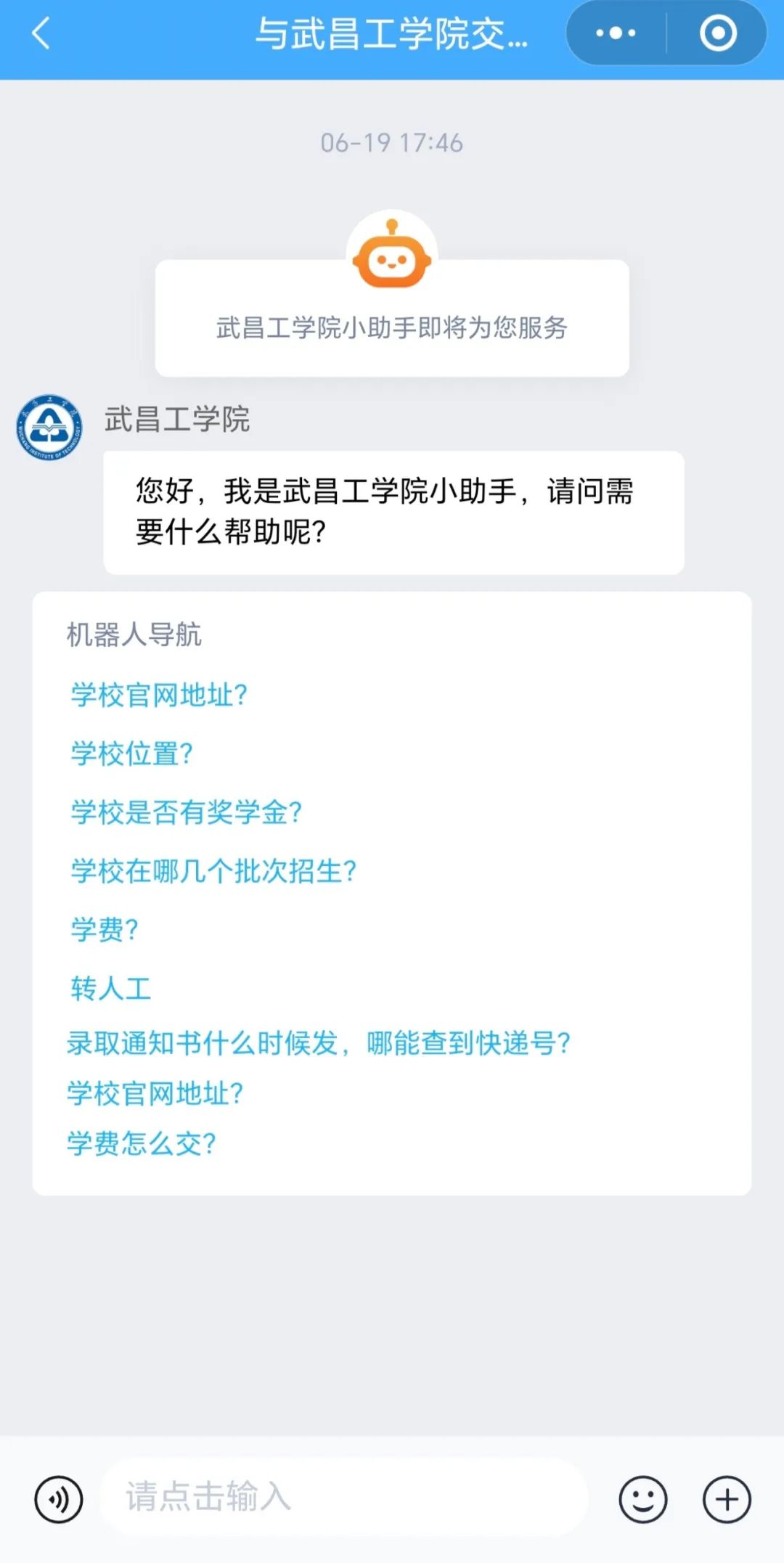The width and height of the screenshot is (784, 1563).
Task: Close the mini-program via circle button
Action: tap(717, 33)
